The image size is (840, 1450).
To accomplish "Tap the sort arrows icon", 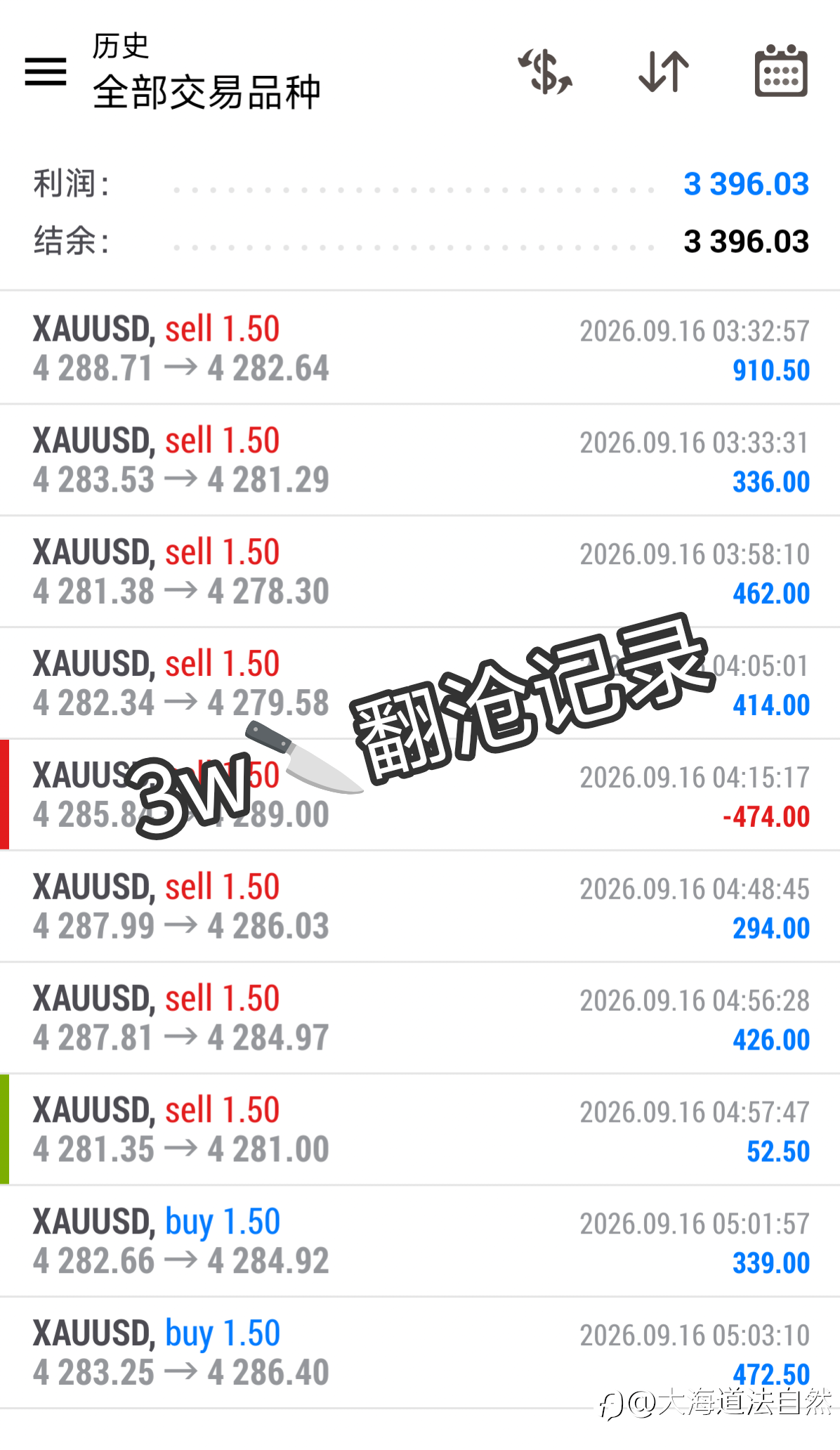I will [x=664, y=71].
